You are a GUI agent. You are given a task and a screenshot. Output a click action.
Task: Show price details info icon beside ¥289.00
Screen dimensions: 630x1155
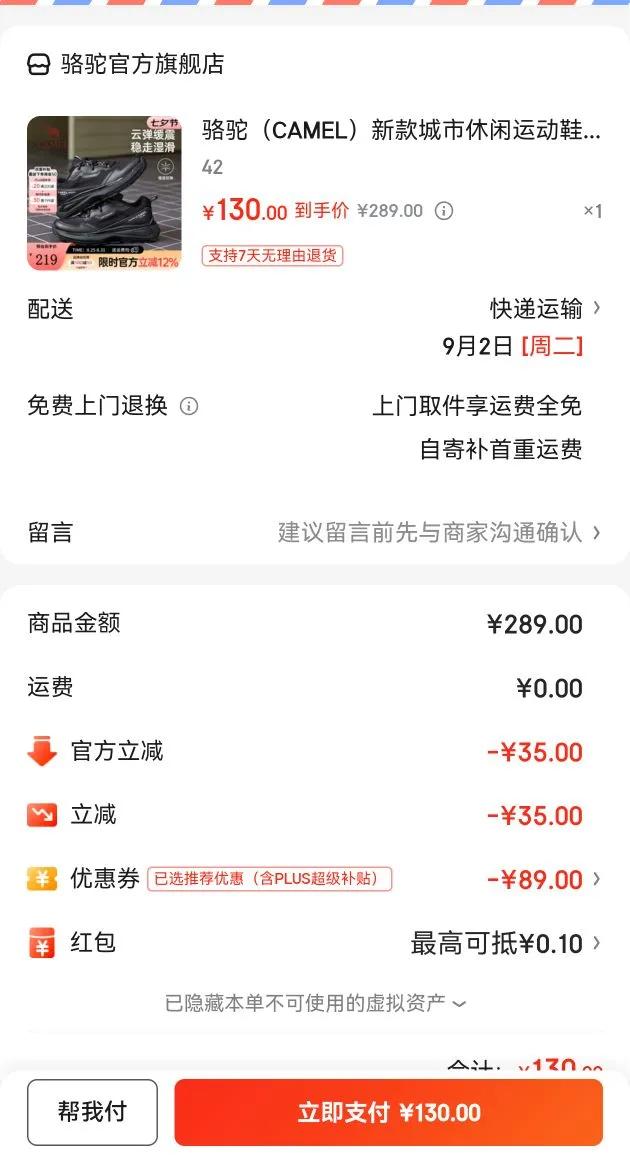tap(444, 211)
